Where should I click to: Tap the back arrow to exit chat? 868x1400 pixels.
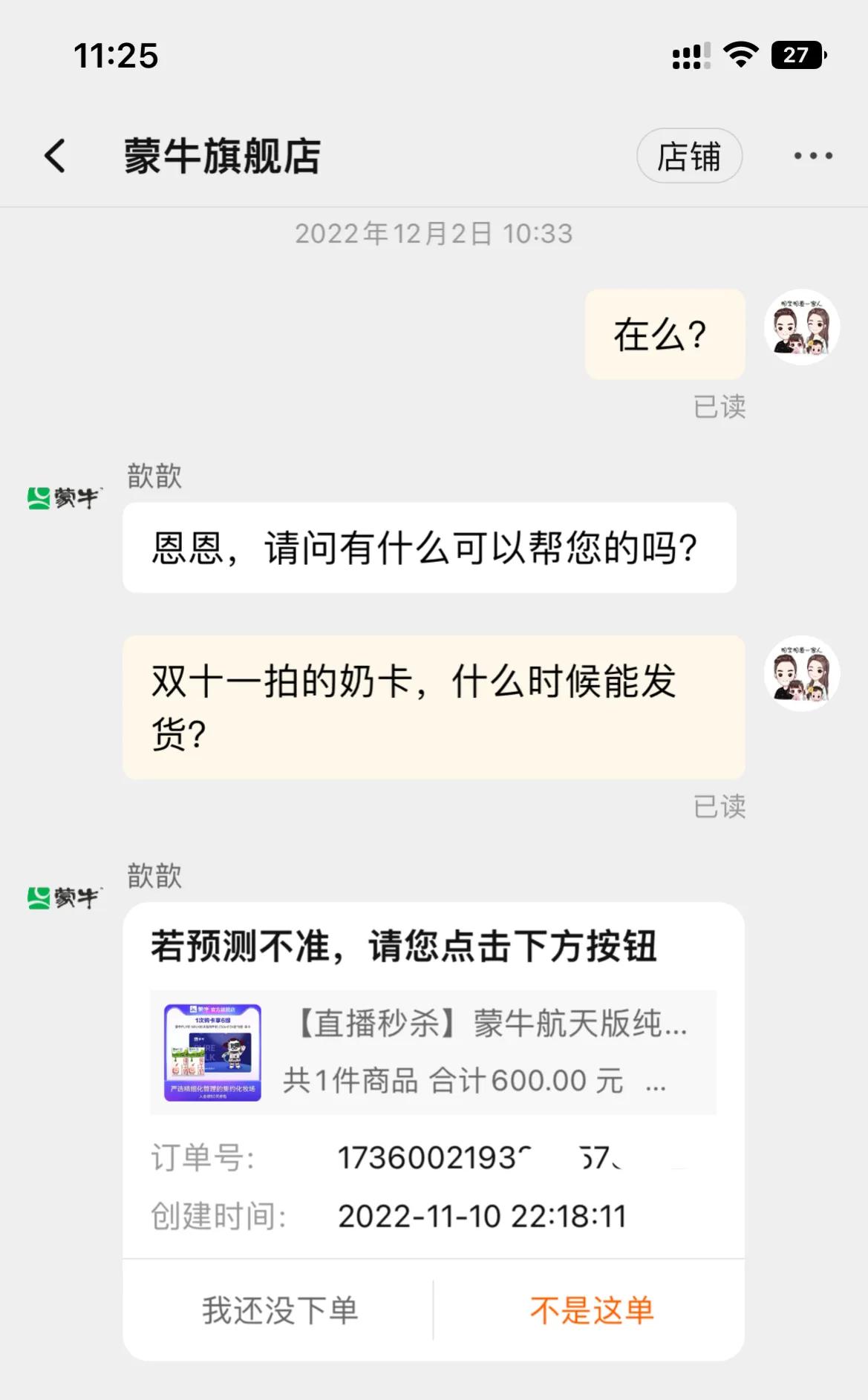[54, 155]
